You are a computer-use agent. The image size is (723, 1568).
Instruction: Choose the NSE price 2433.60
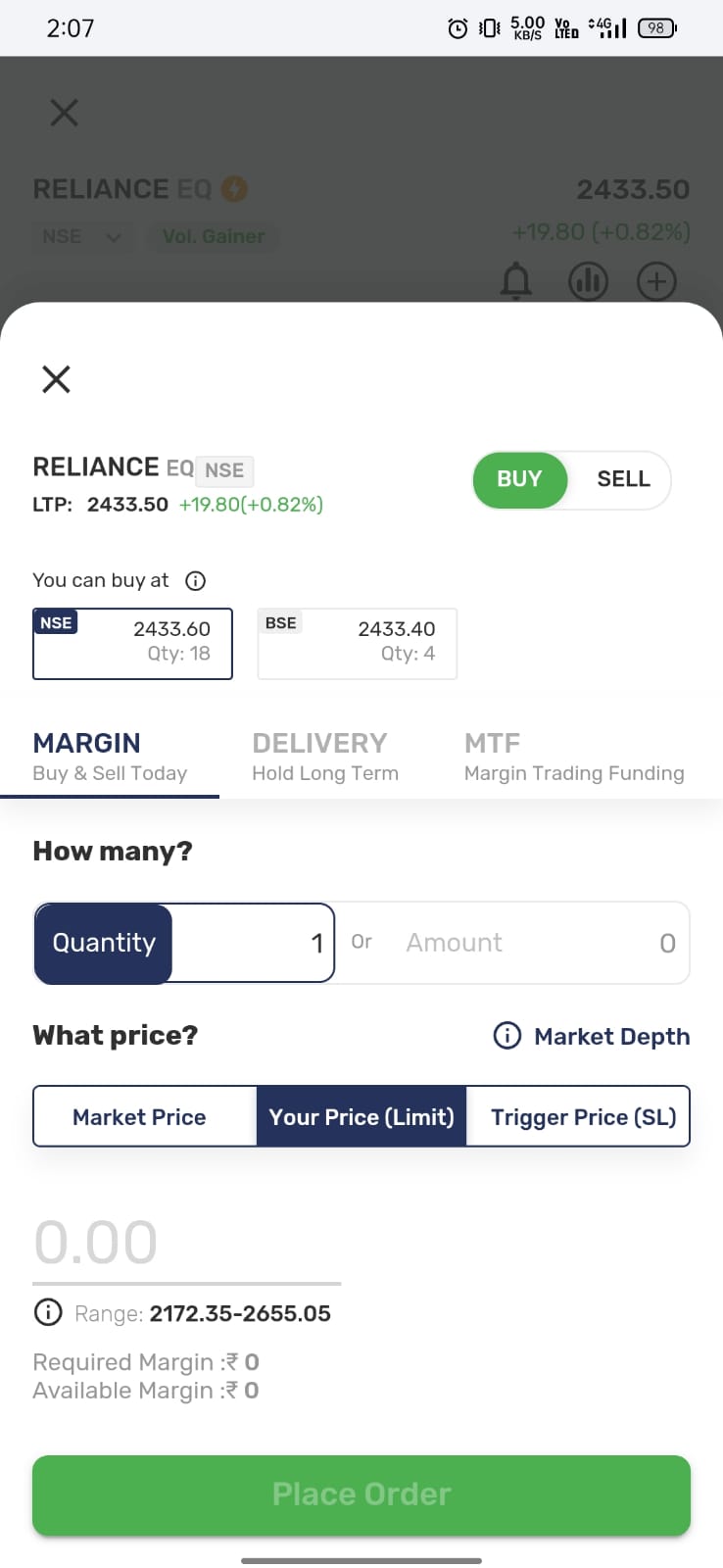(x=132, y=644)
